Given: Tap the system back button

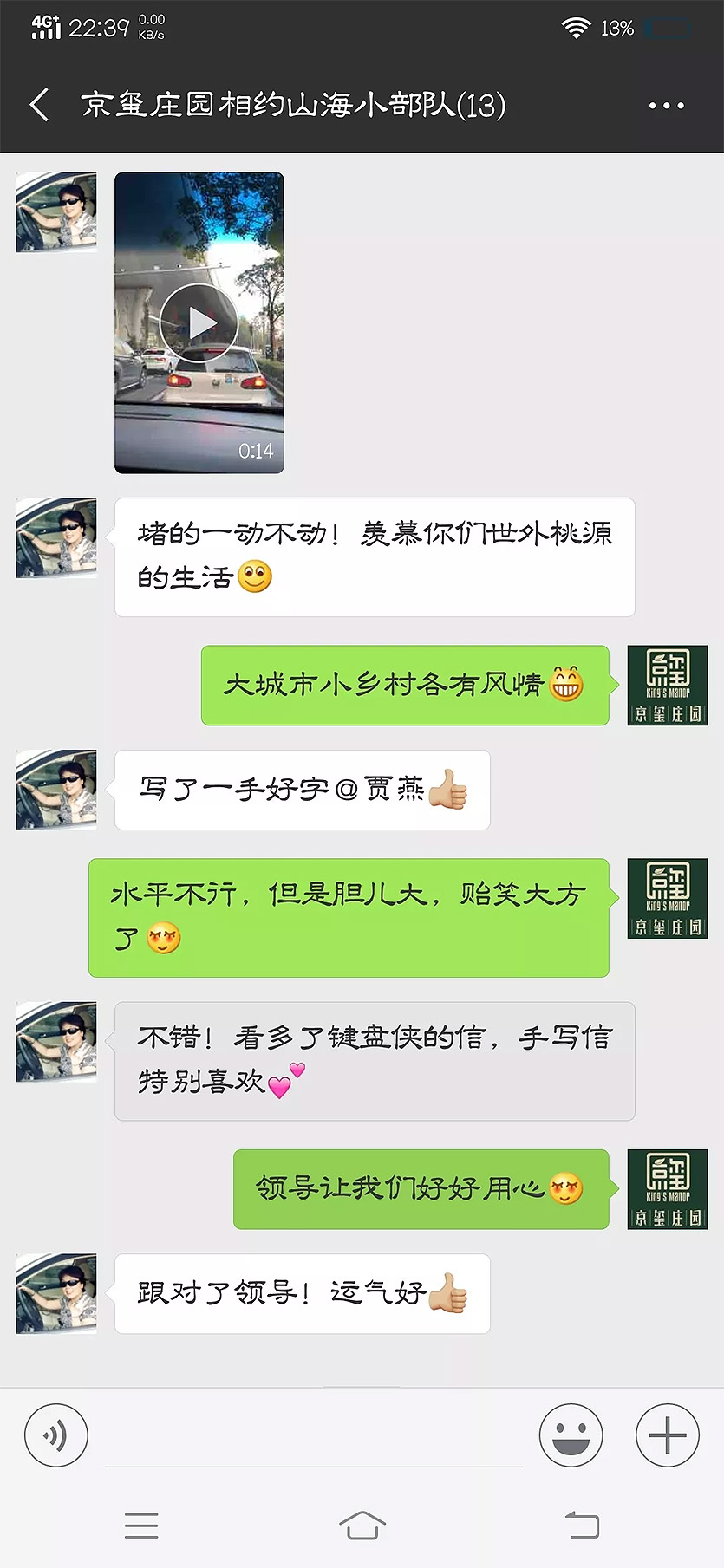Looking at the screenshot, I should pos(582,1525).
